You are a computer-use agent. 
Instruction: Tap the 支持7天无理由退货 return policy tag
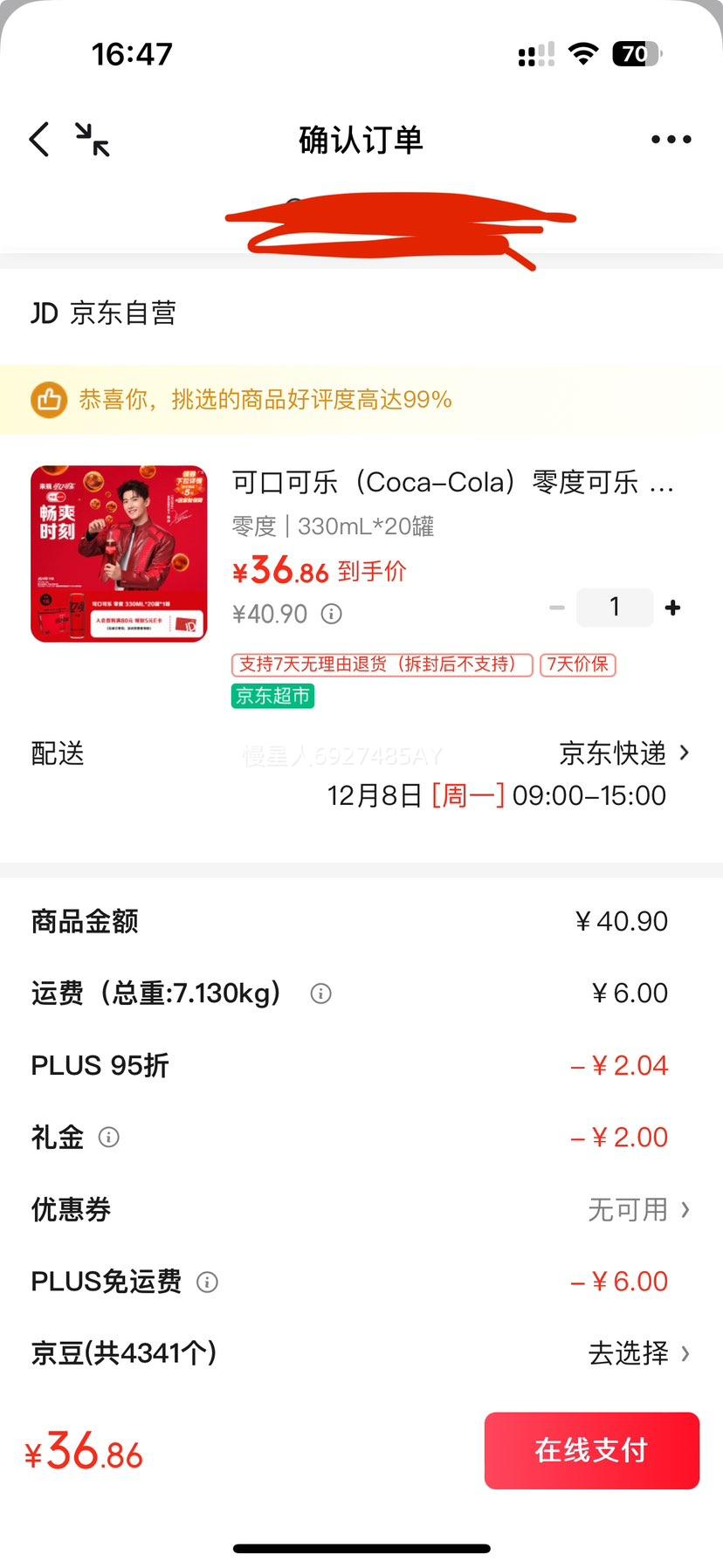[x=381, y=664]
